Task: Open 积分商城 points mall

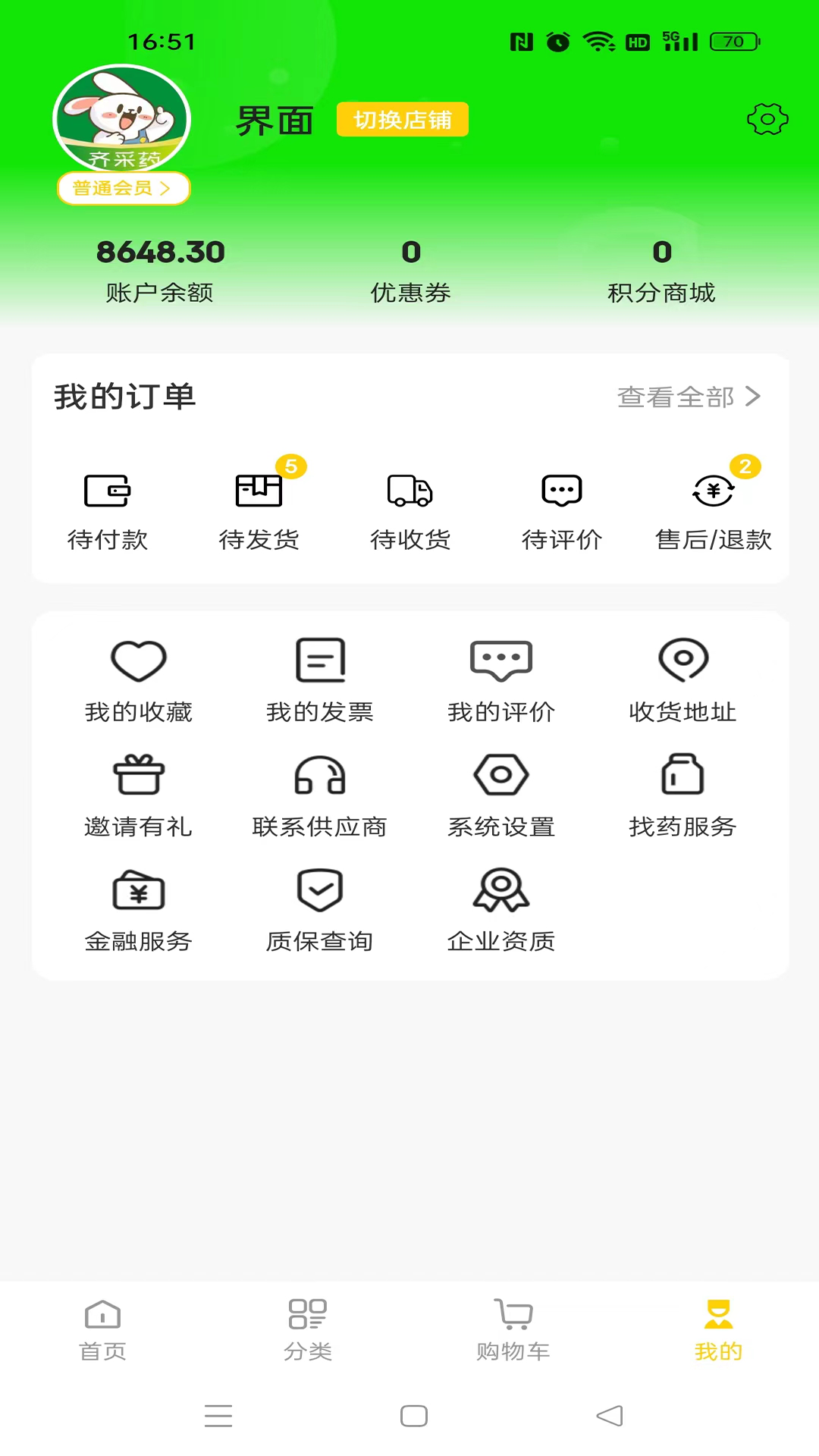Action: tap(663, 269)
